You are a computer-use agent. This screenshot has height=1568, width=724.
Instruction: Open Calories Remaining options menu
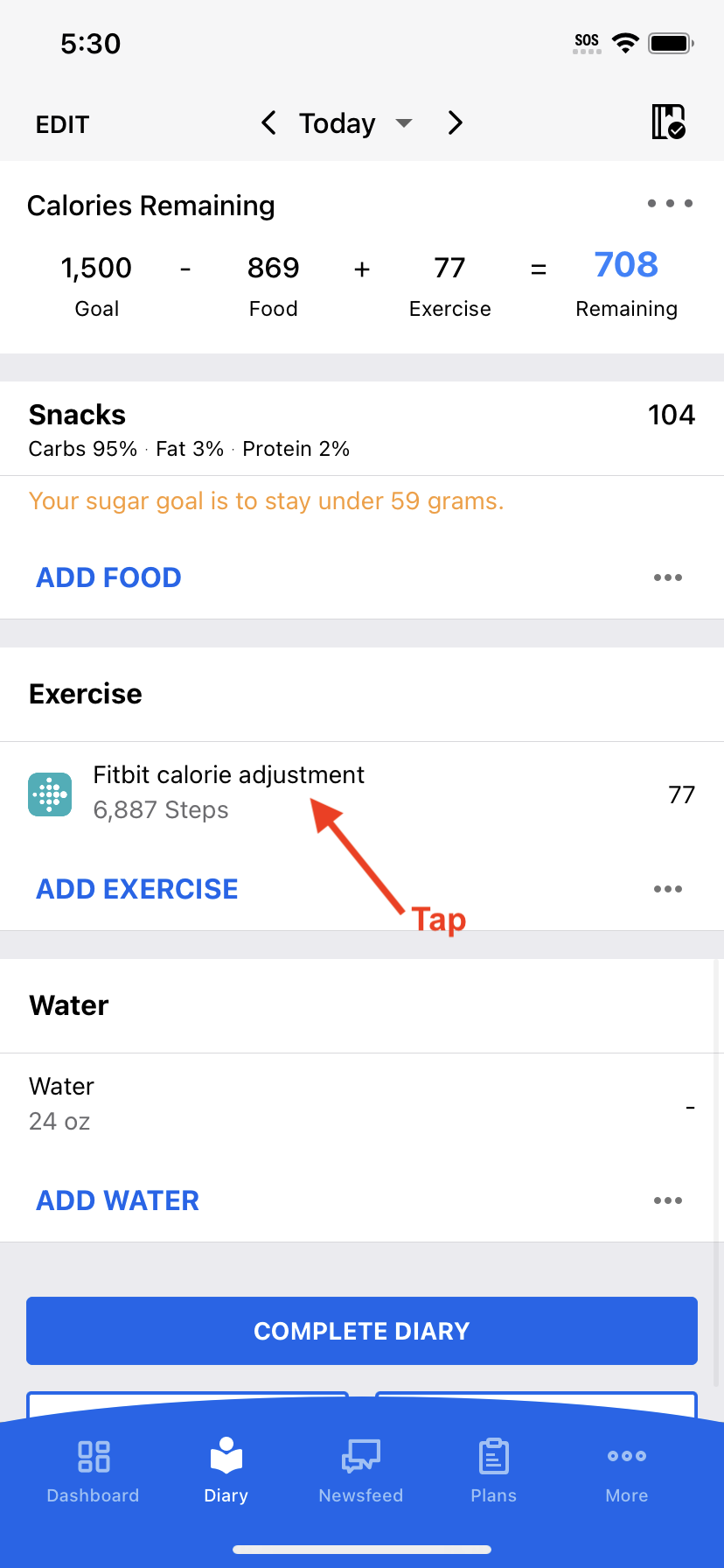tap(670, 204)
